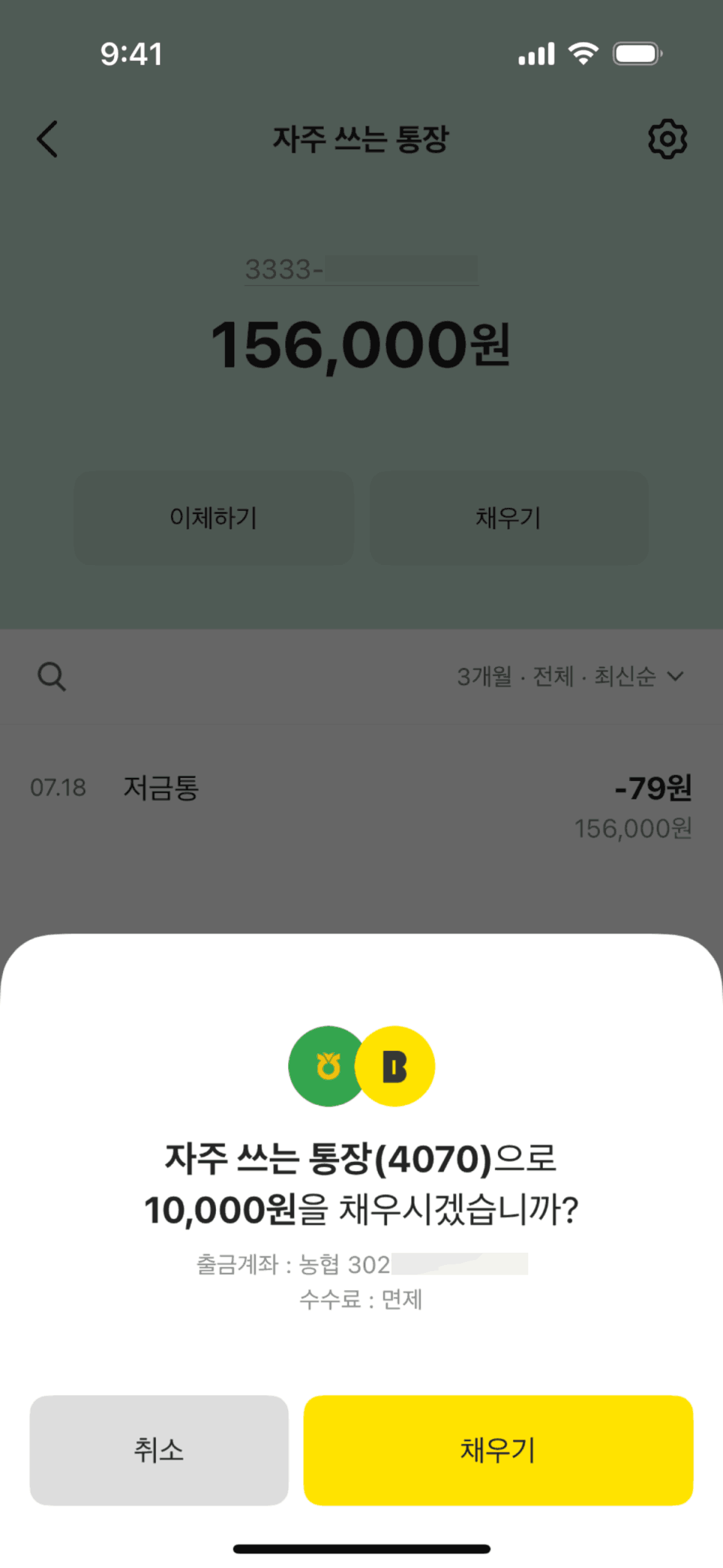Search the transaction history
Image resolution: width=723 pixels, height=1568 pixels.
tap(52, 677)
